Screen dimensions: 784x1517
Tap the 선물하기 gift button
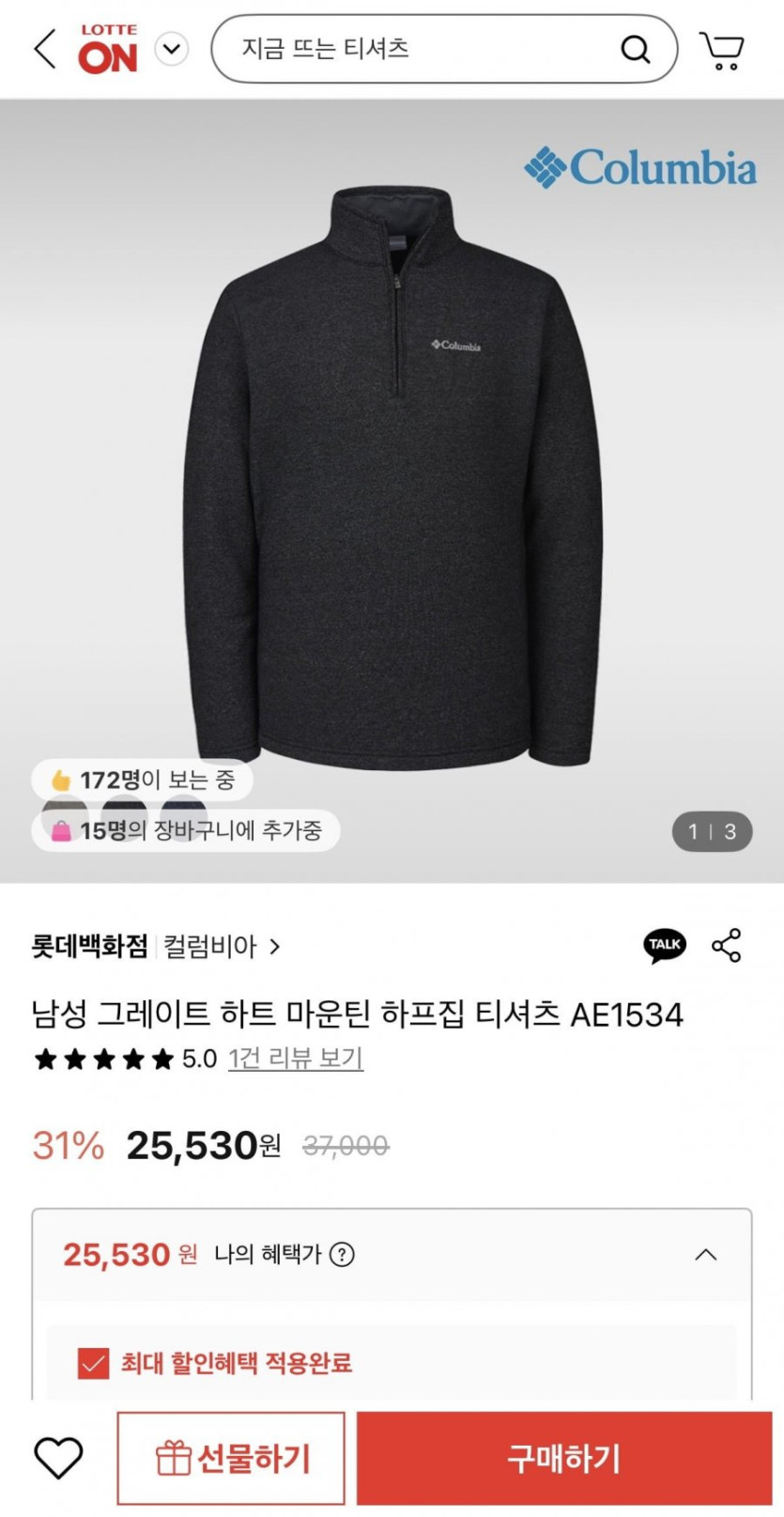click(x=231, y=1458)
